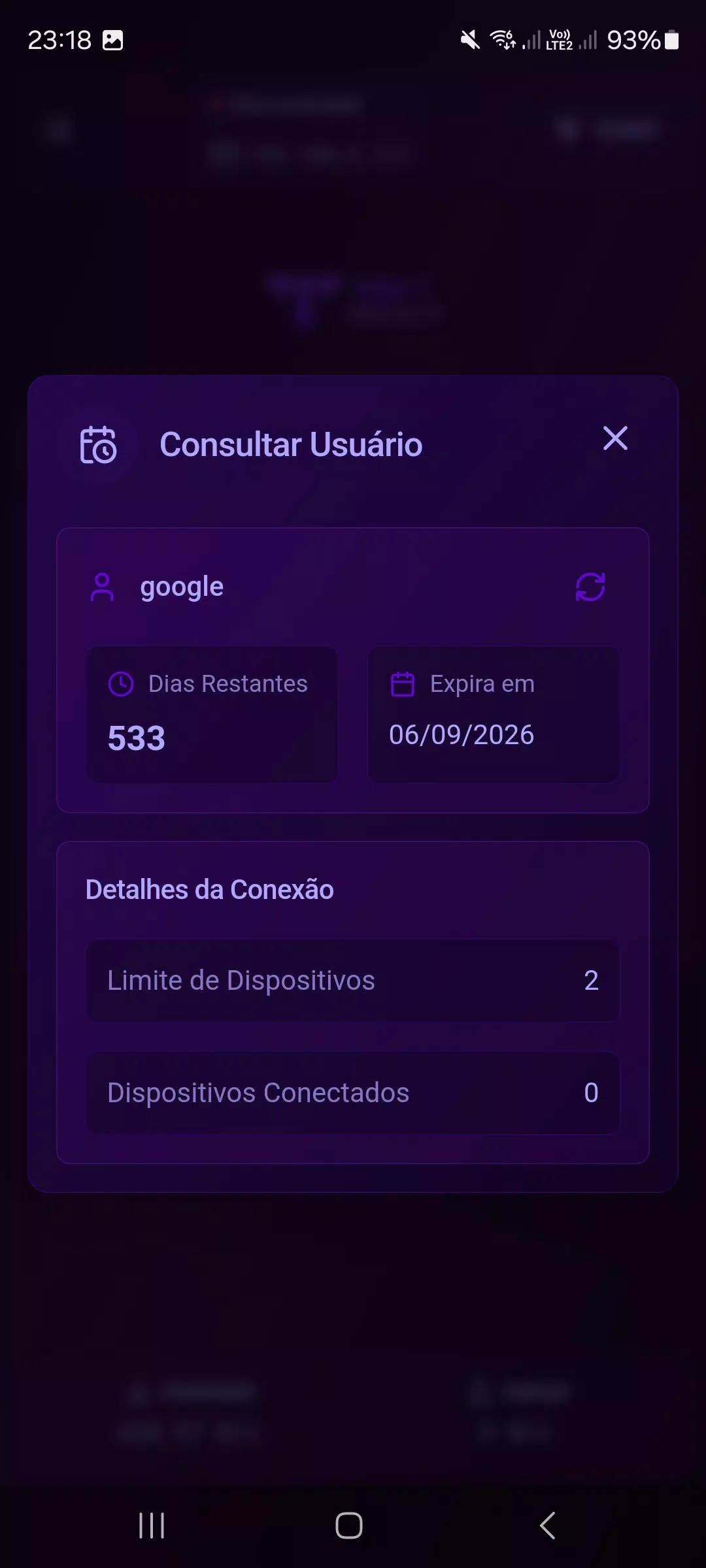Screen dimensions: 706x1568
Task: Refresh the google user info
Action: (590, 587)
